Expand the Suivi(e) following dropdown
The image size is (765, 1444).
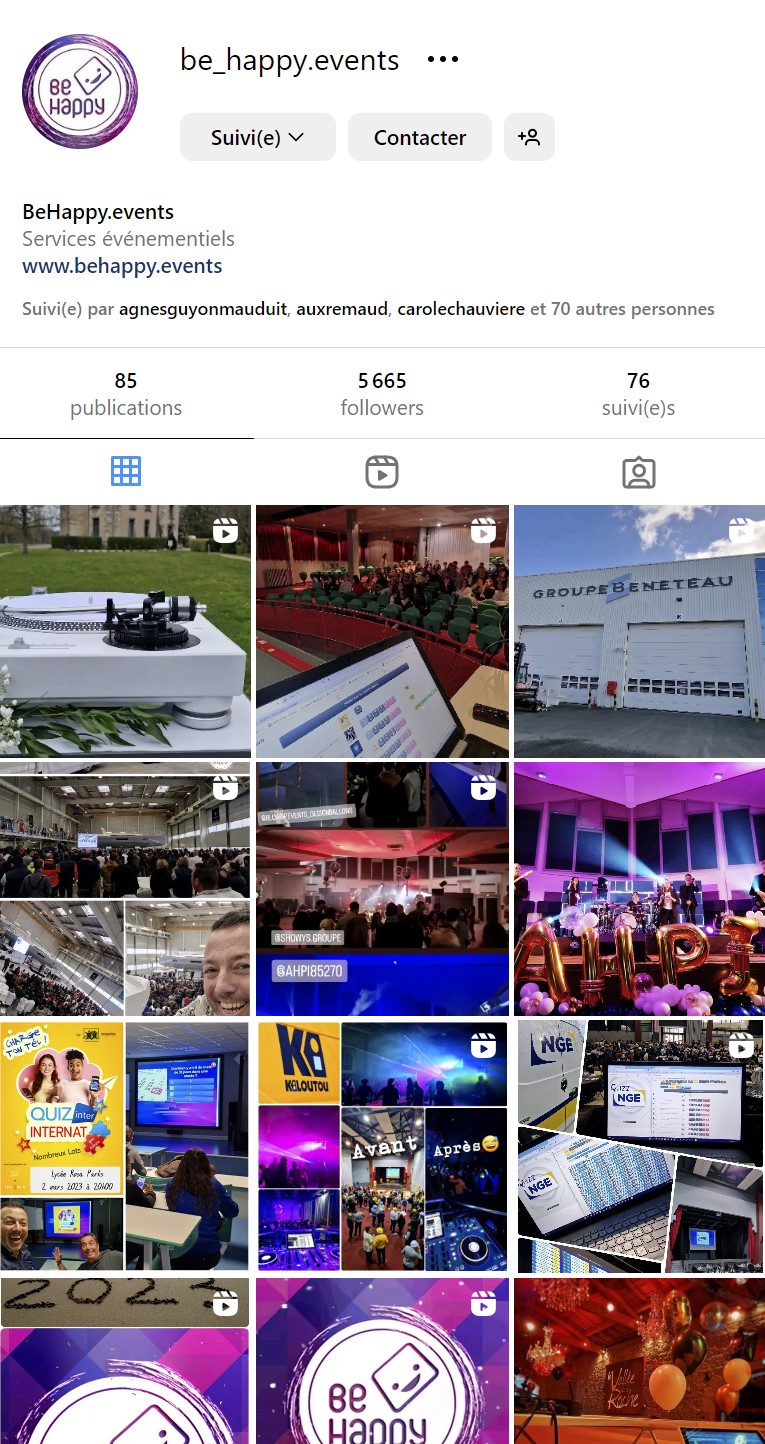tap(257, 138)
